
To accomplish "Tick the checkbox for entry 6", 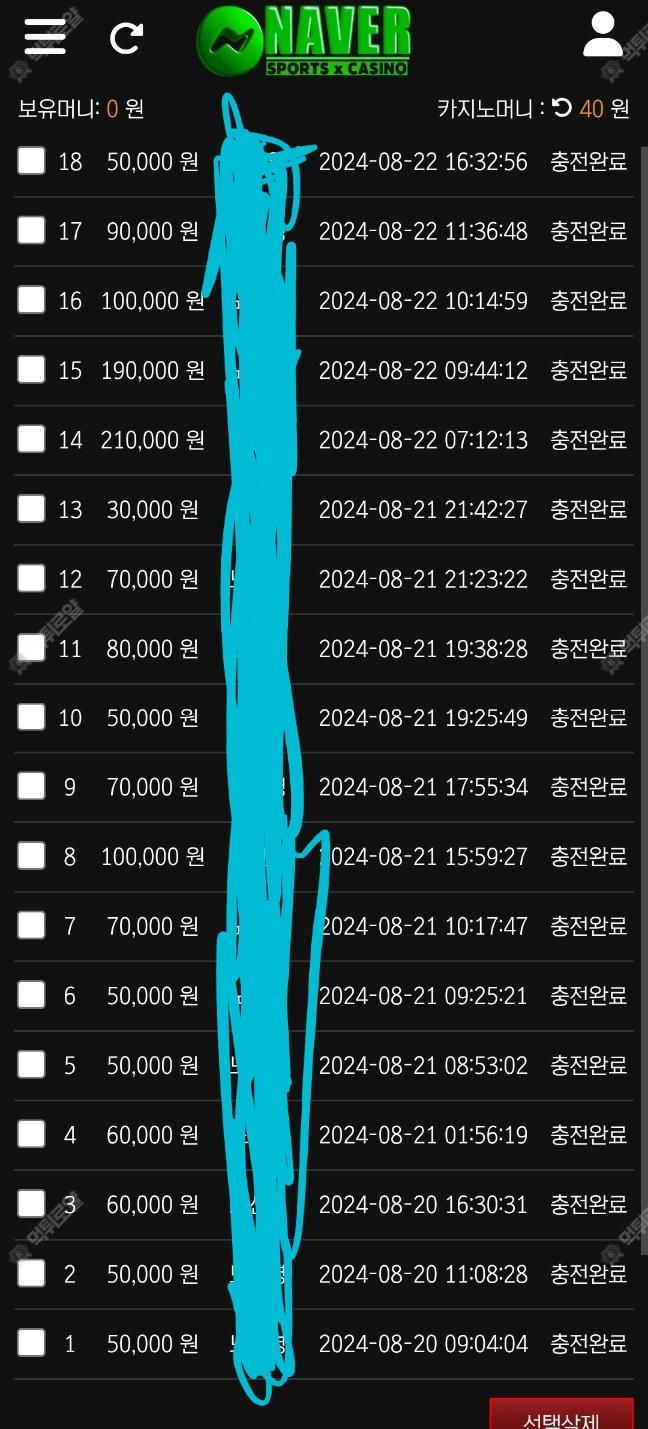I will tap(31, 995).
